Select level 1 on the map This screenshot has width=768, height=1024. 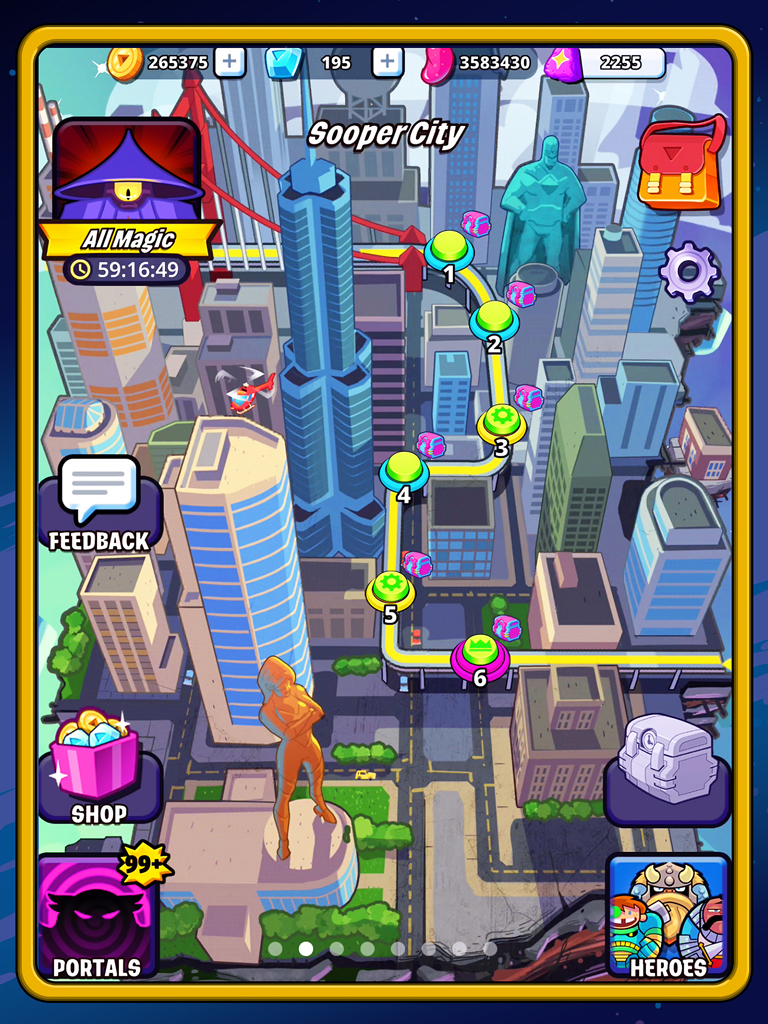(449, 249)
